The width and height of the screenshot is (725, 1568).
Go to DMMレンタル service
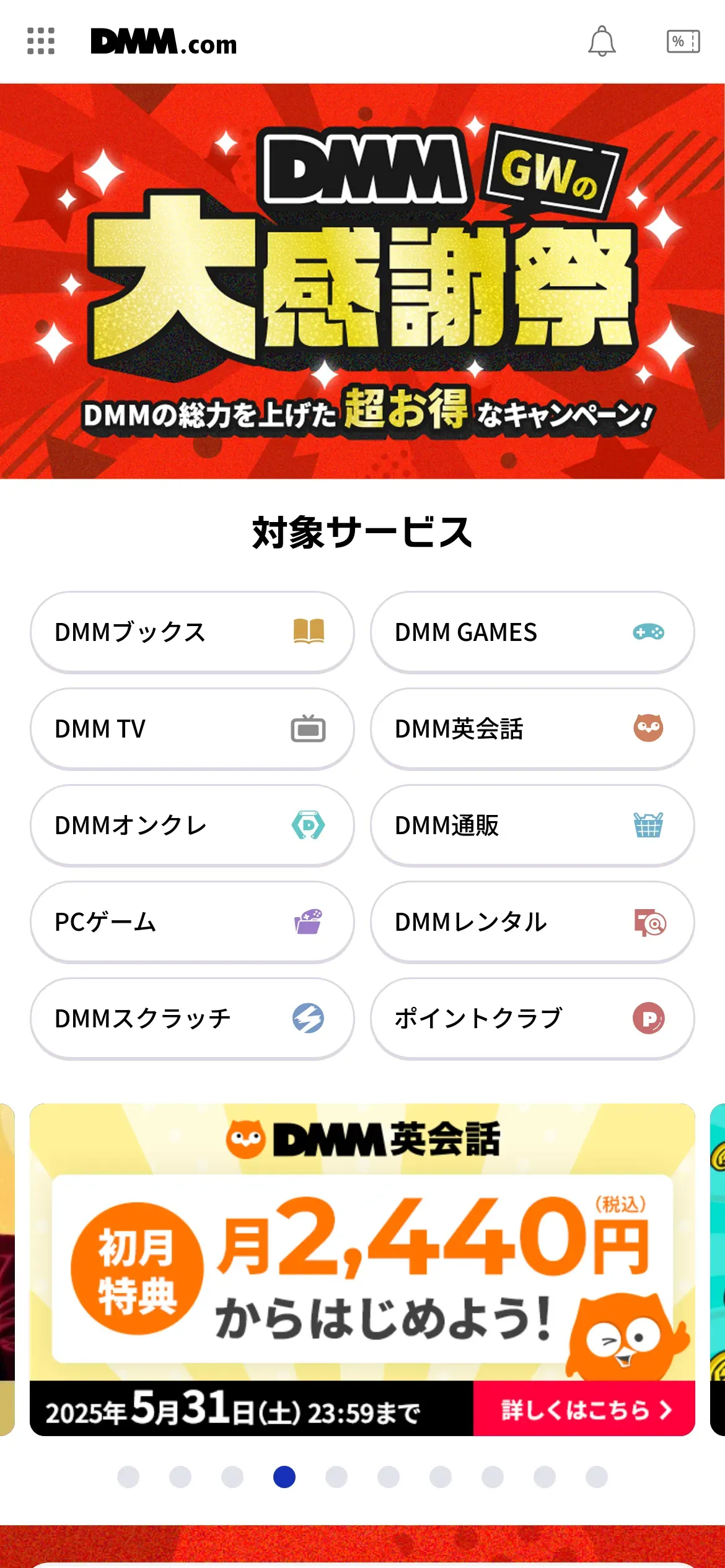pyautogui.click(x=532, y=922)
